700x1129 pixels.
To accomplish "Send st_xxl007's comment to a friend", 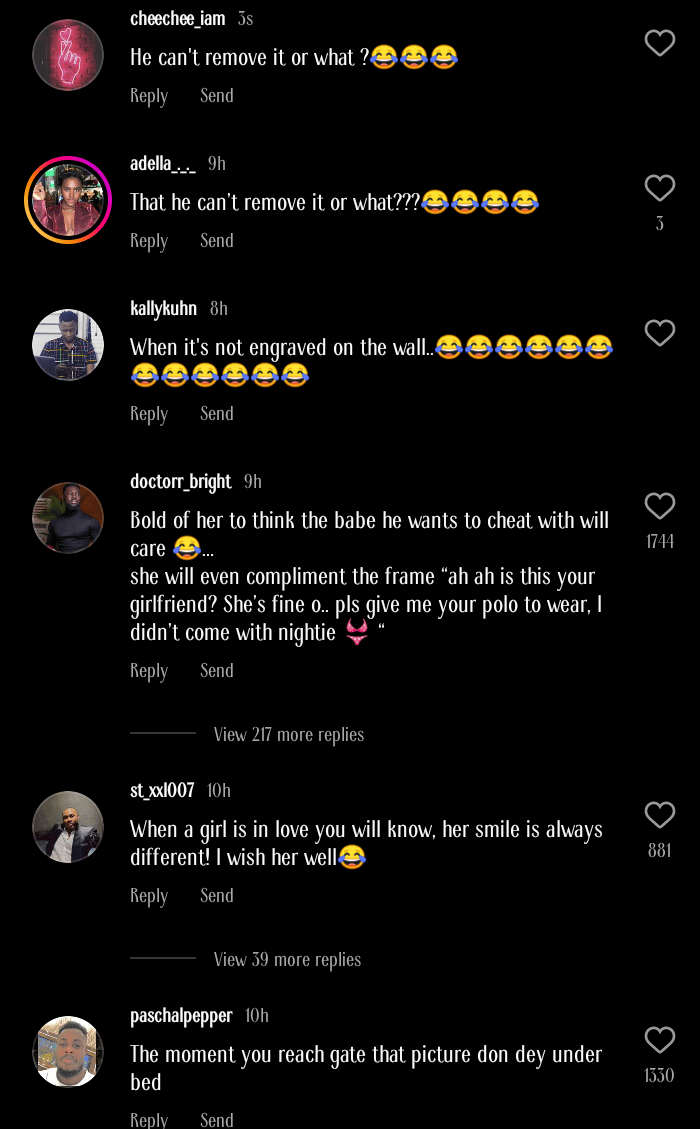I will point(216,896).
